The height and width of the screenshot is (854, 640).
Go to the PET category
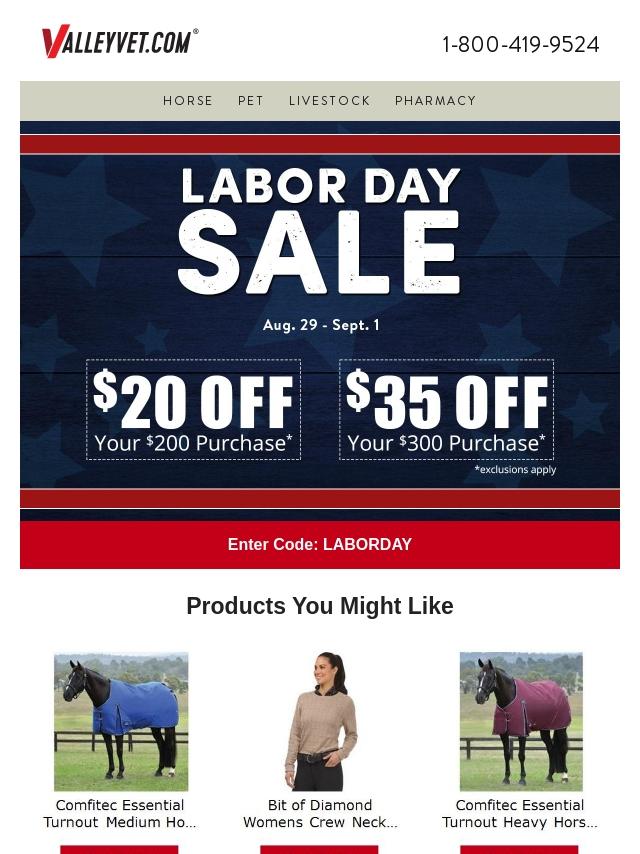click(x=251, y=101)
